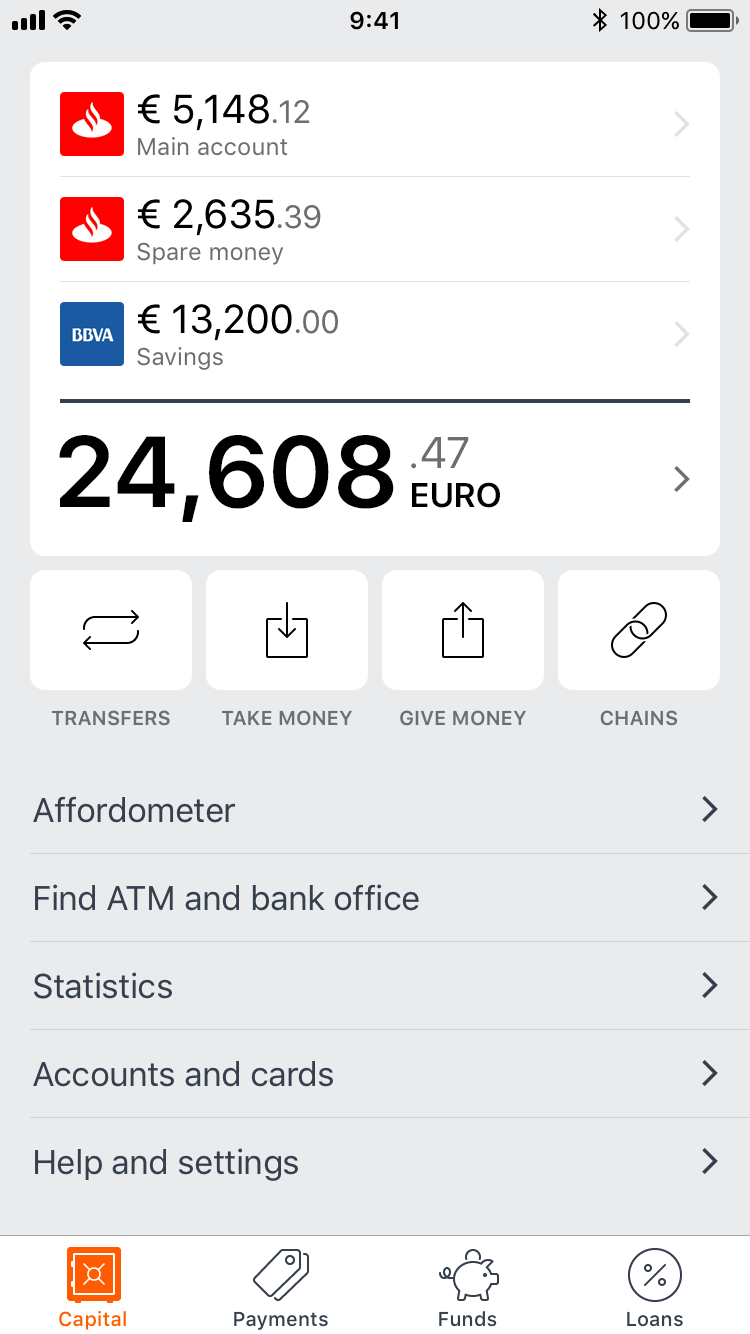Open Chains

639,630
